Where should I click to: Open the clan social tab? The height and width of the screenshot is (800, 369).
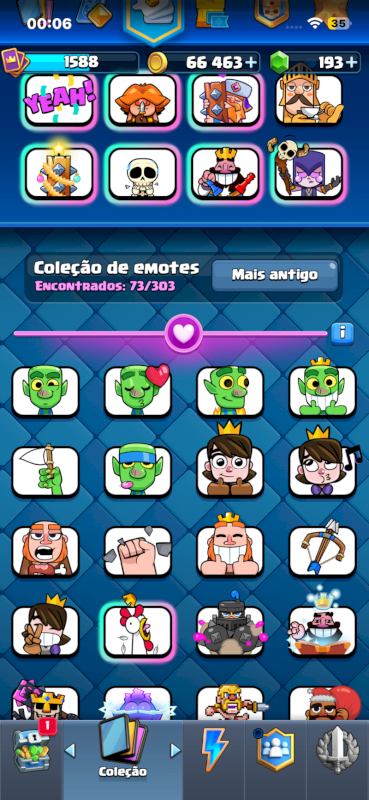pos(276,749)
